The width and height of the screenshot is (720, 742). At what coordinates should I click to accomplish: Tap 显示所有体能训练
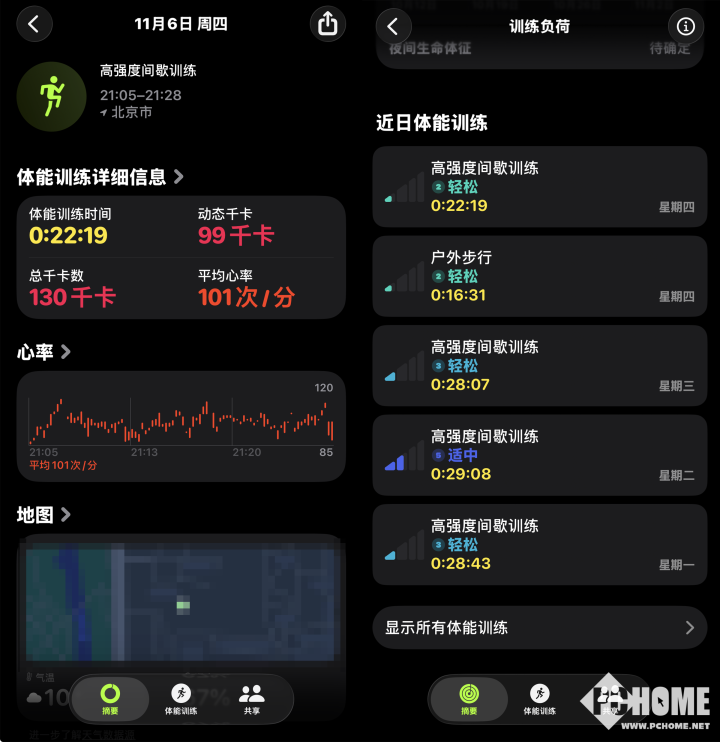coord(539,628)
